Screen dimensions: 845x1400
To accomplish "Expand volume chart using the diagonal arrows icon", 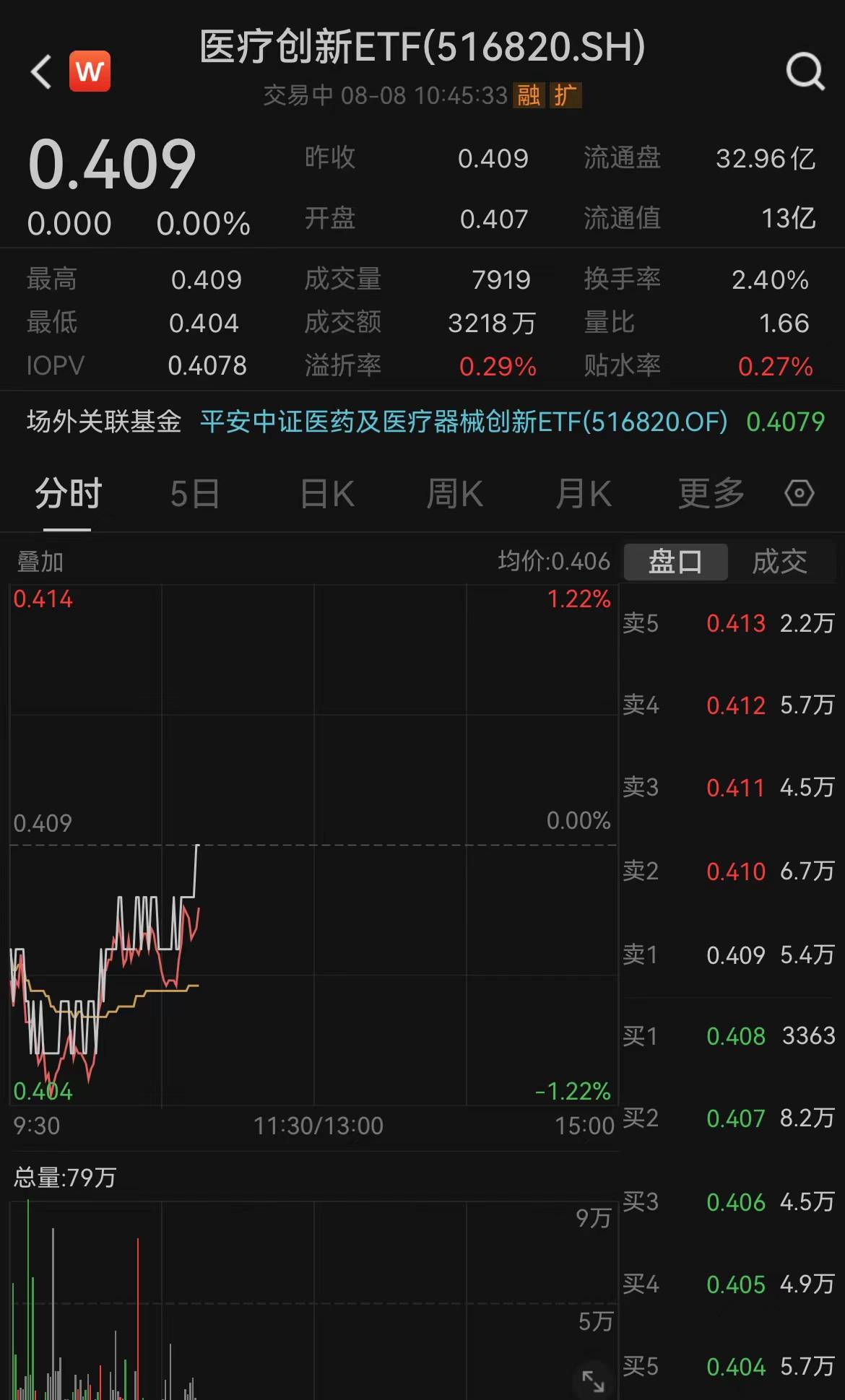I will pos(593,1379).
